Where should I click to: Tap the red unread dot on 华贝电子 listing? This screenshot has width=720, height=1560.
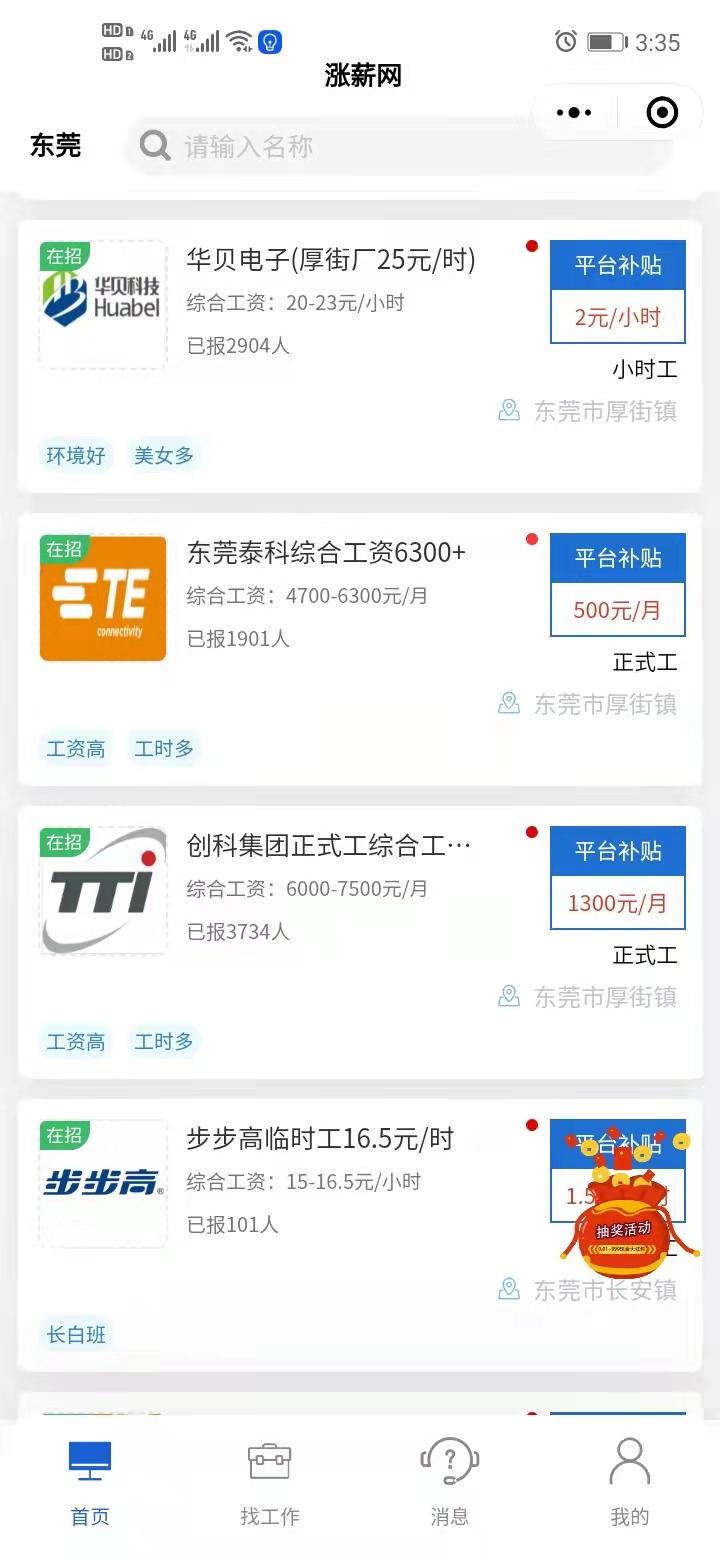click(x=531, y=245)
